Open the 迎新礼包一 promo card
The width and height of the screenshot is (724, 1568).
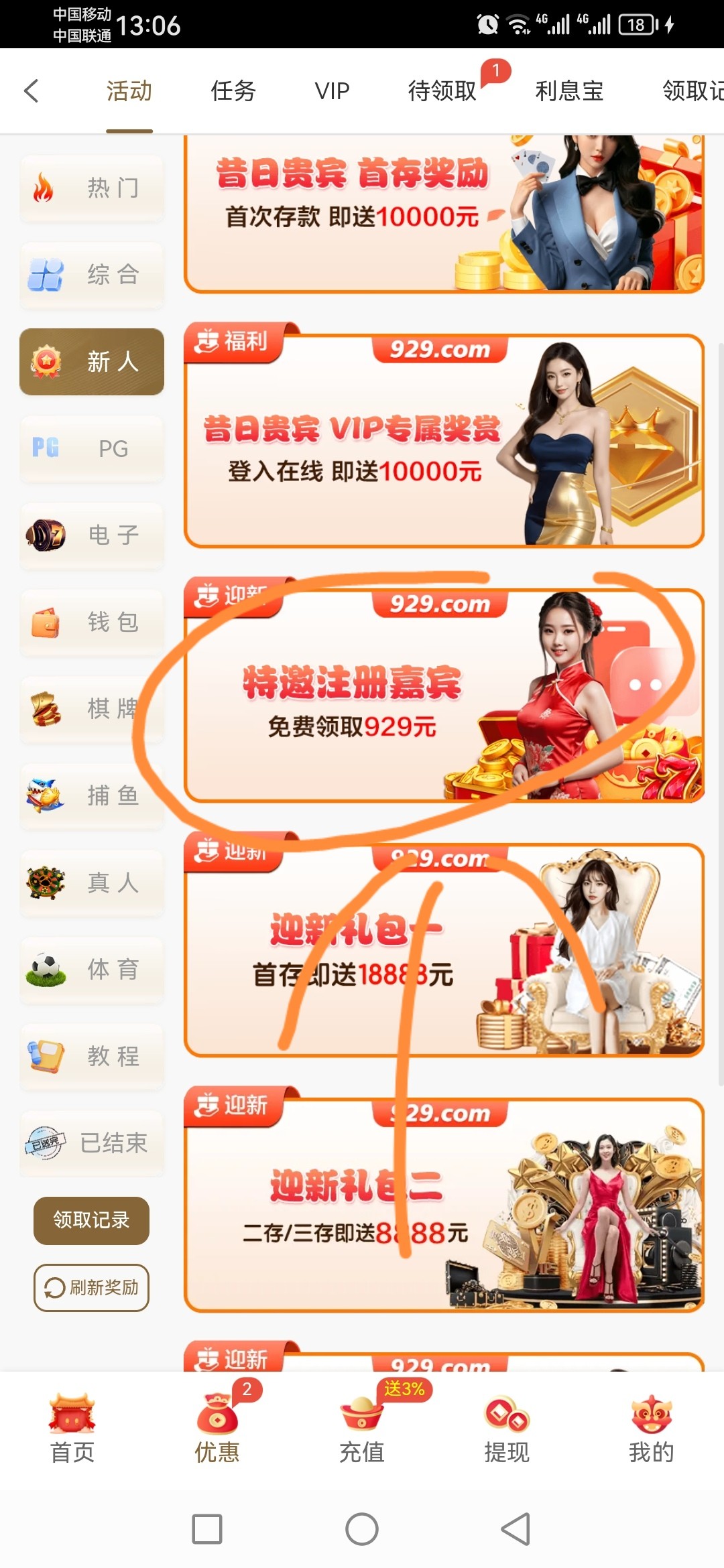click(444, 950)
